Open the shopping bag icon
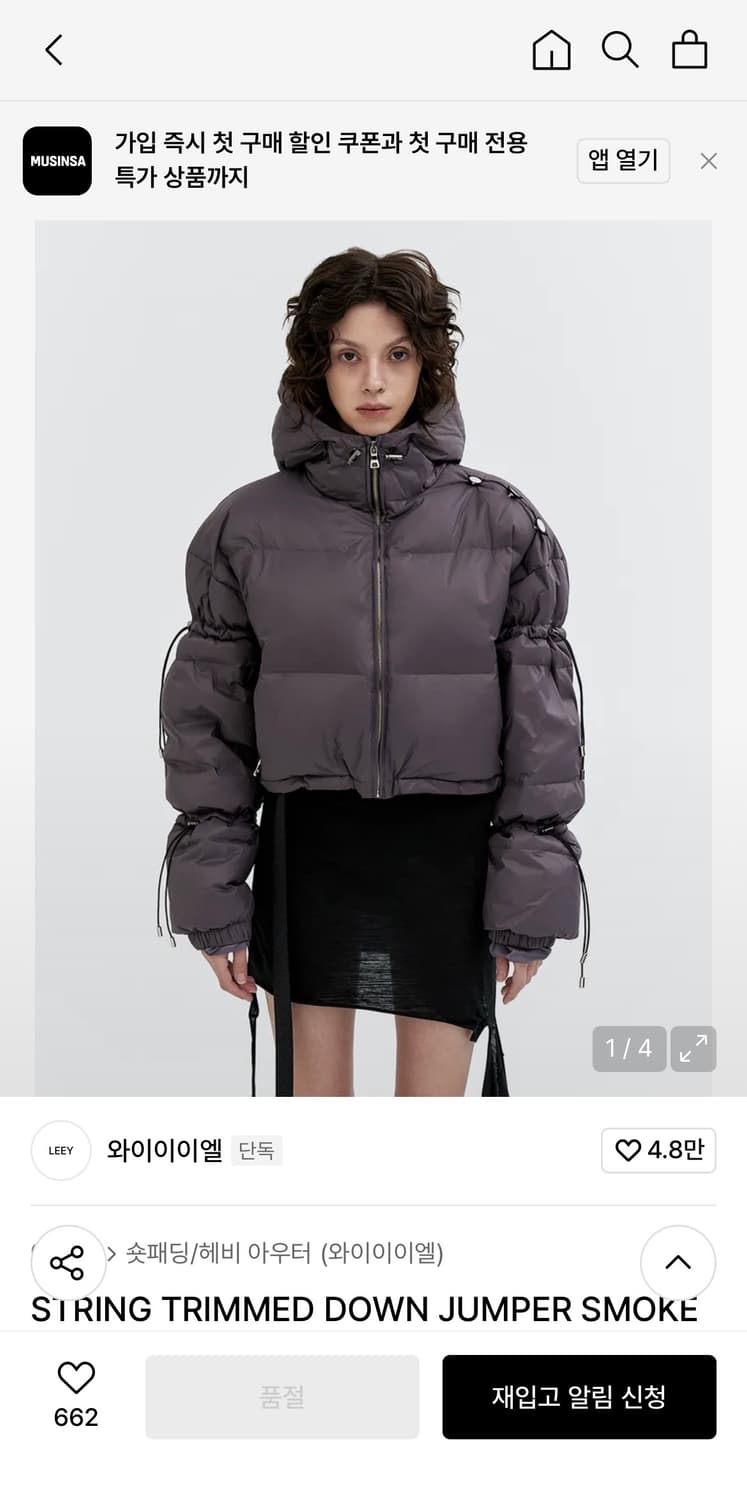The image size is (747, 1500). point(690,50)
